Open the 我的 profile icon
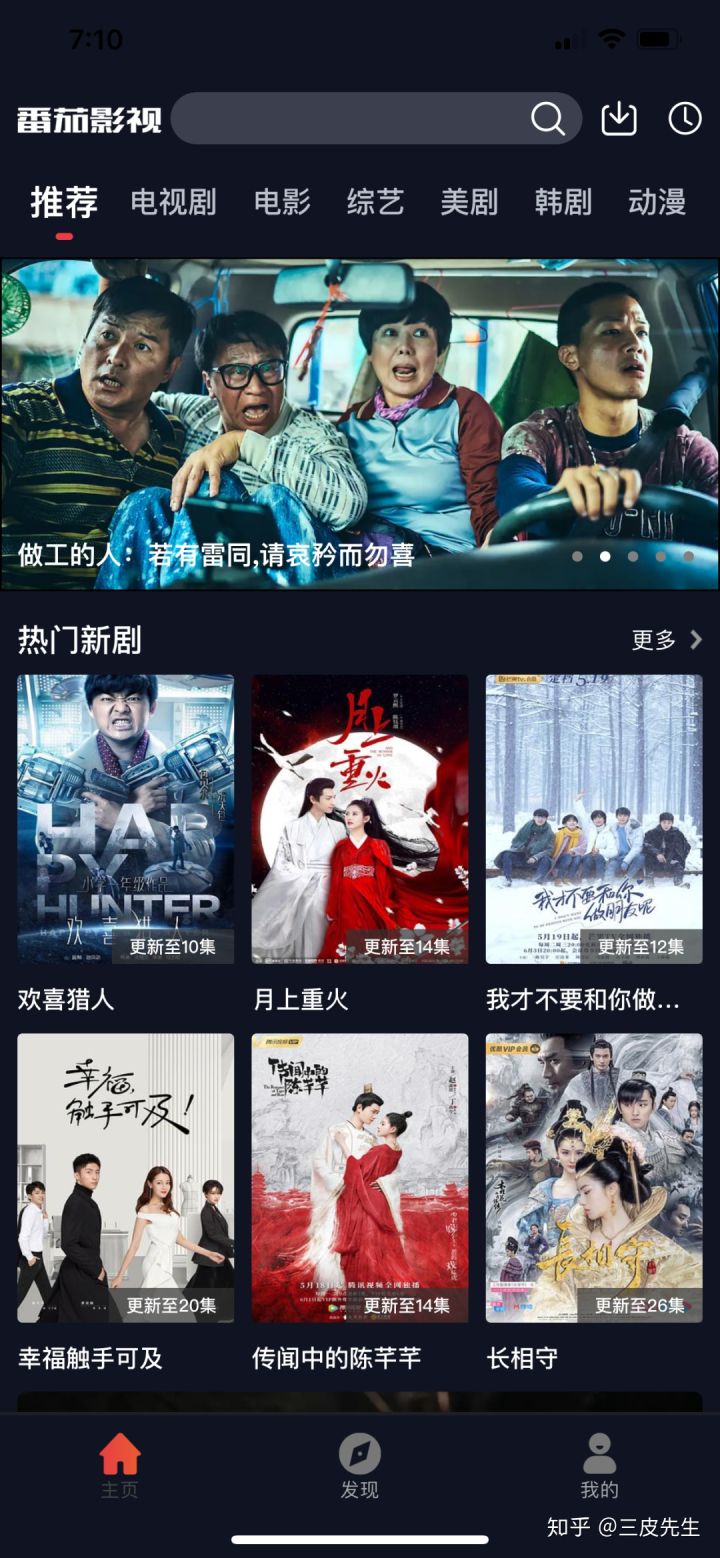 597,1452
